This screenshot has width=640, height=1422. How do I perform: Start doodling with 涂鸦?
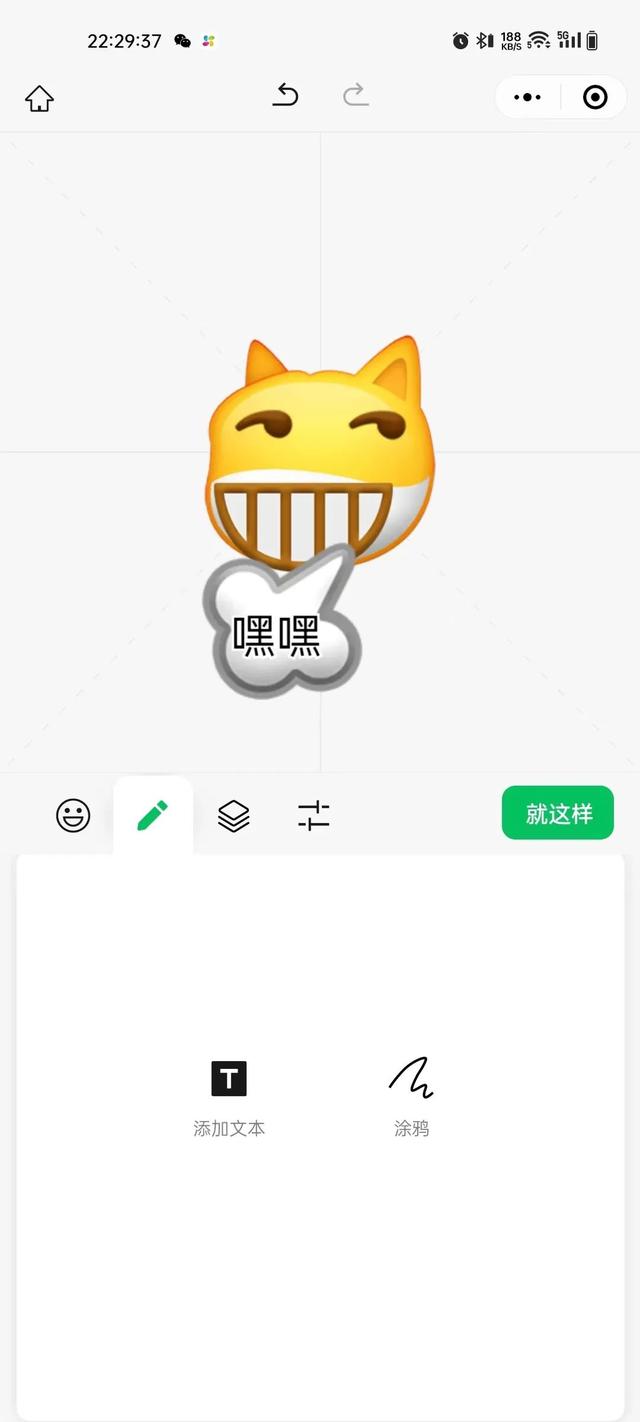coord(411,1096)
